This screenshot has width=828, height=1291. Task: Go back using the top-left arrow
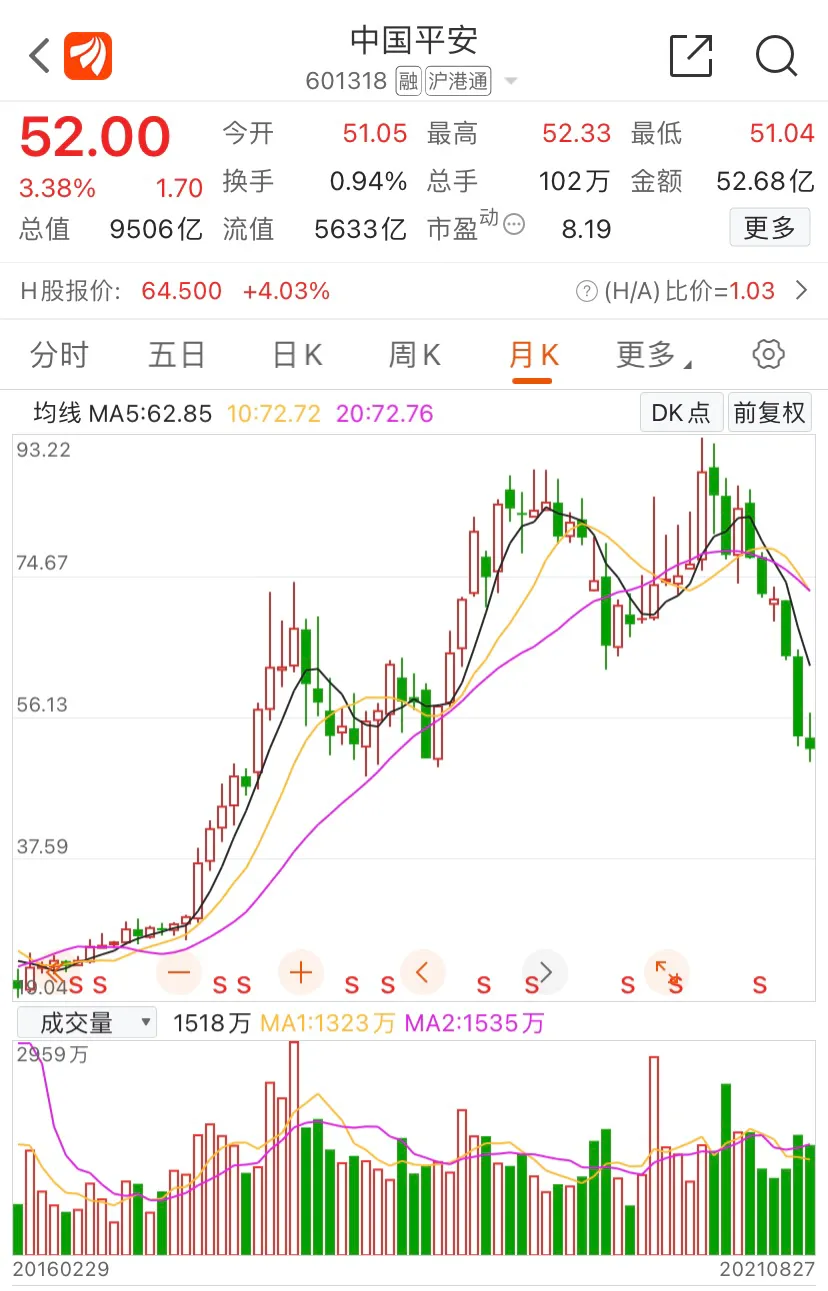(x=40, y=56)
